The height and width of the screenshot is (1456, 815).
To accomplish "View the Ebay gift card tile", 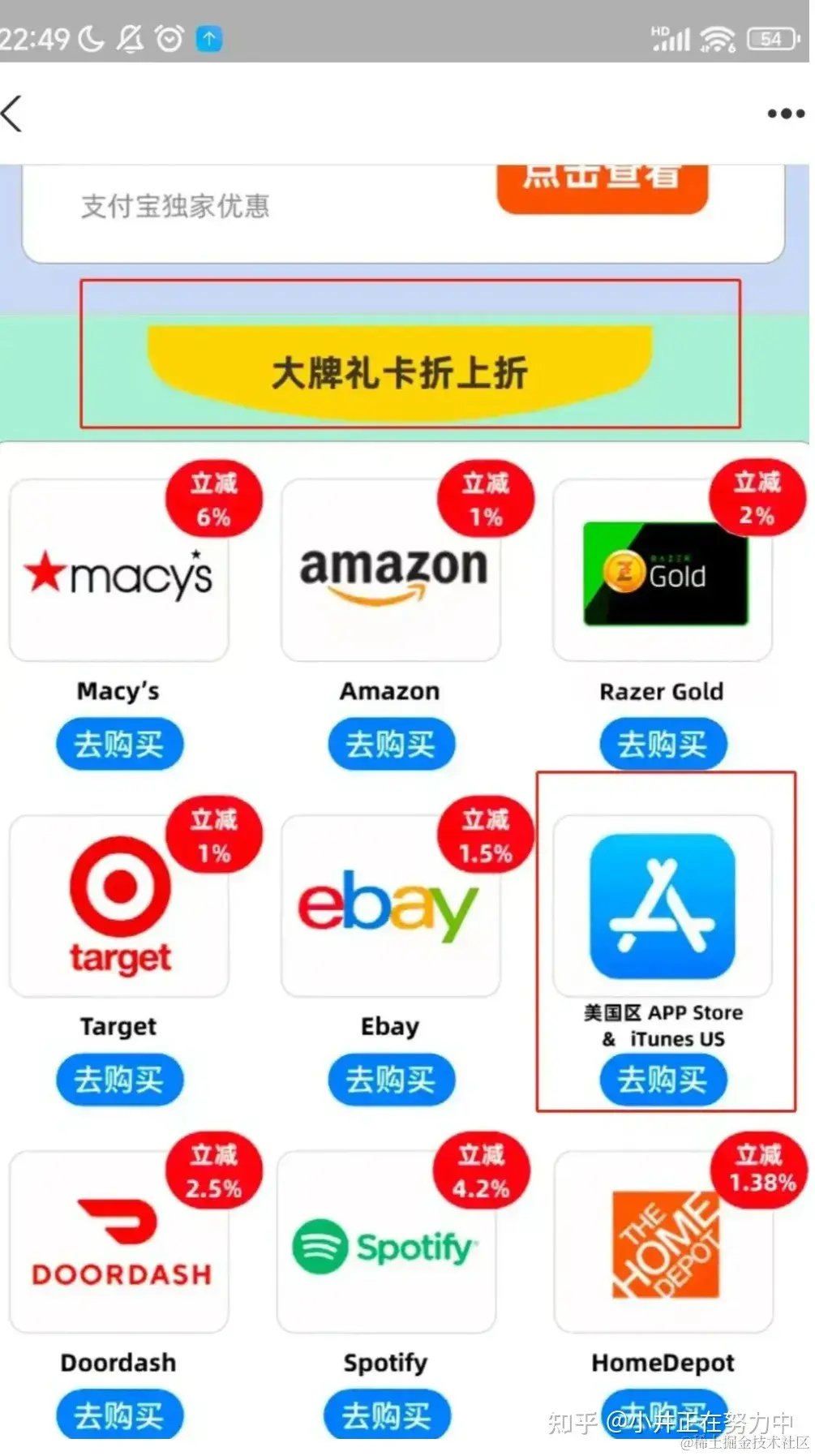I will [x=389, y=907].
